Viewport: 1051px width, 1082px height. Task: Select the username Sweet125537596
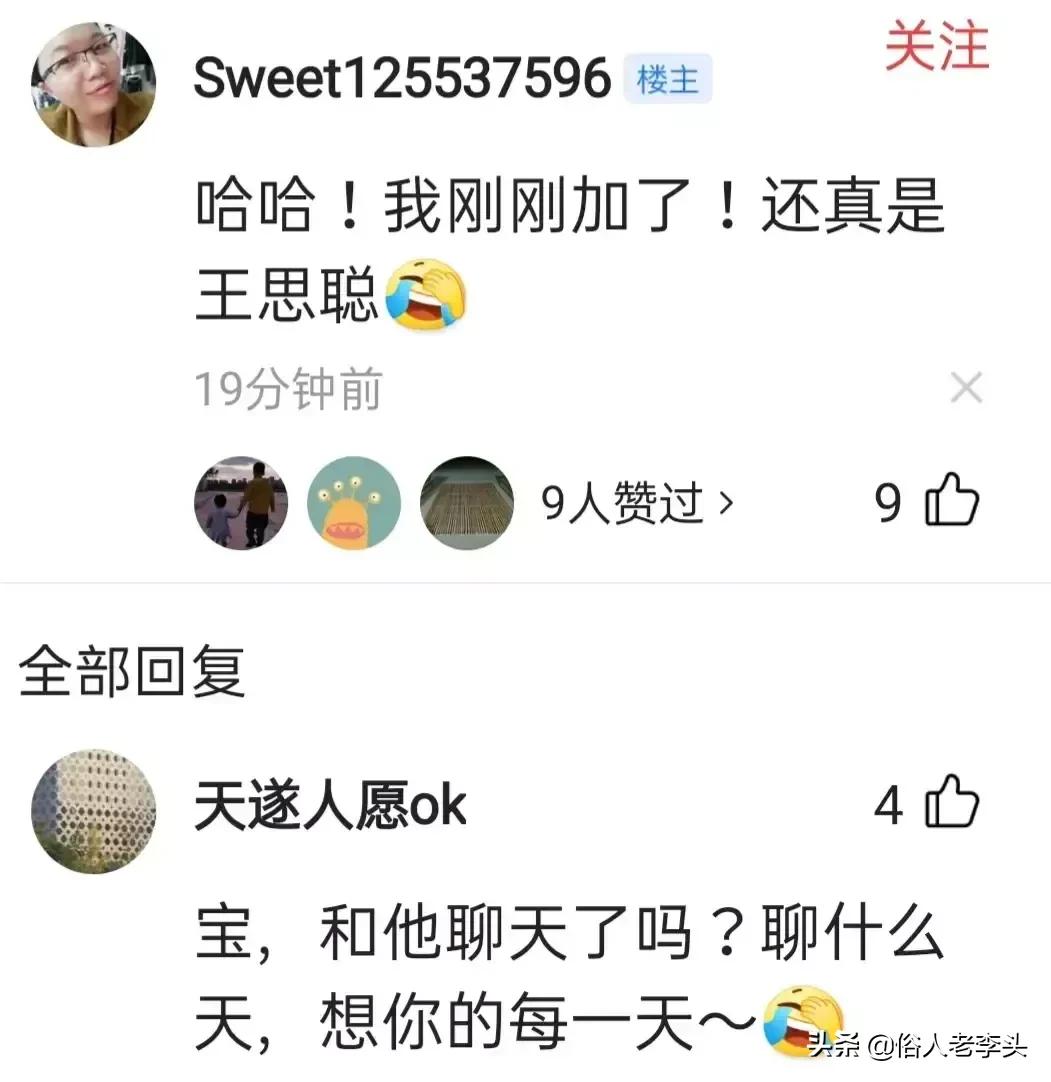(400, 77)
